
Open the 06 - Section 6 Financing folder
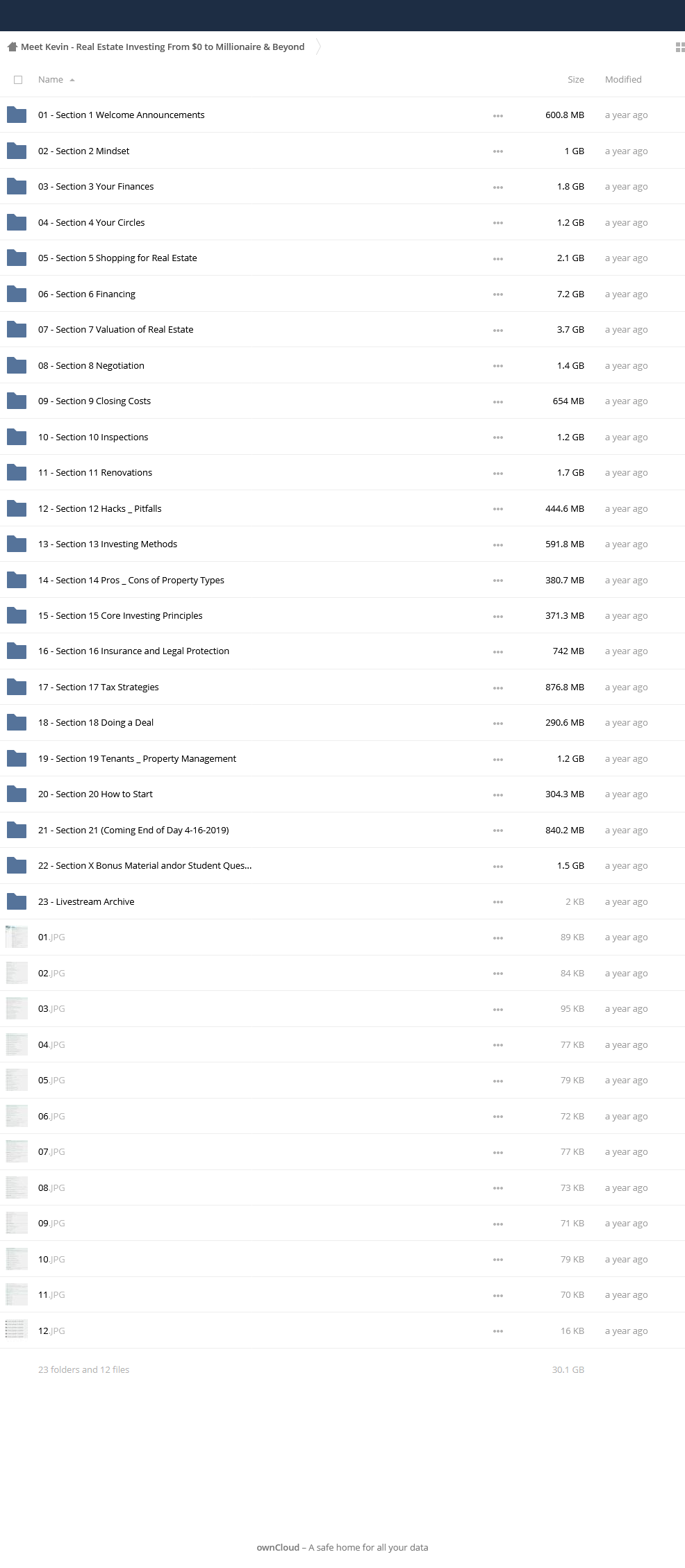click(87, 294)
